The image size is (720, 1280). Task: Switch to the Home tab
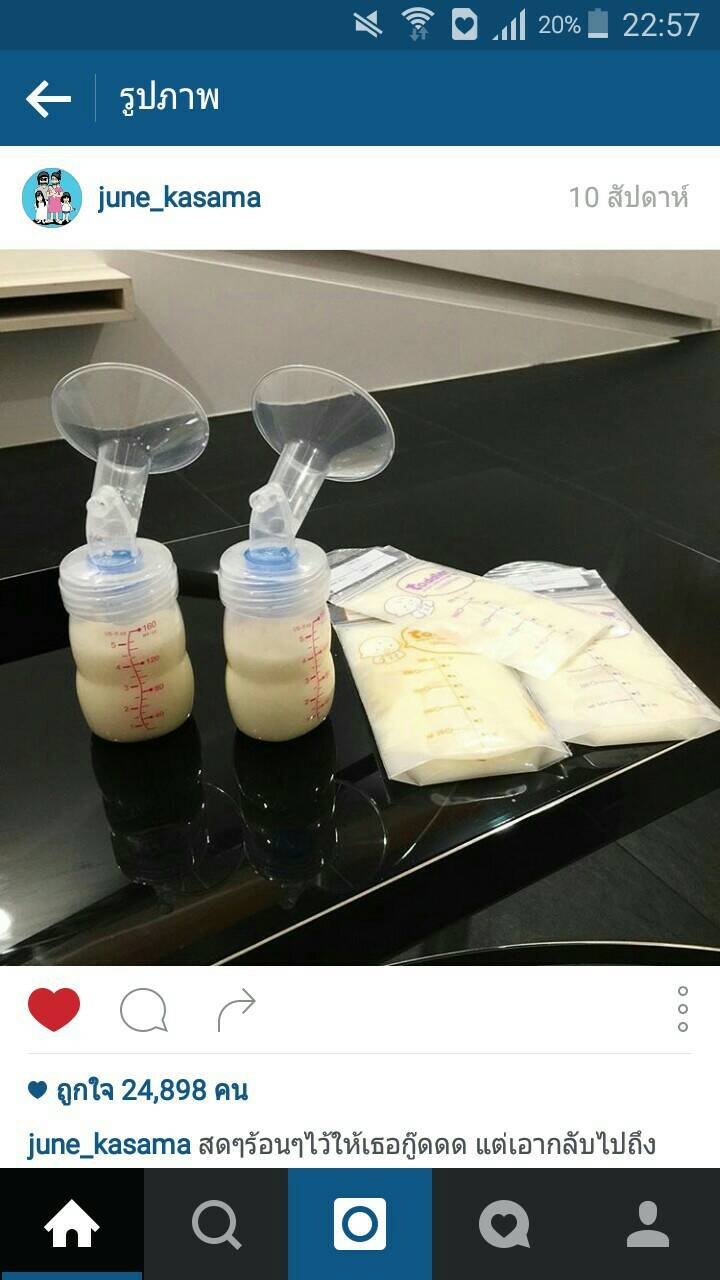click(x=72, y=1224)
